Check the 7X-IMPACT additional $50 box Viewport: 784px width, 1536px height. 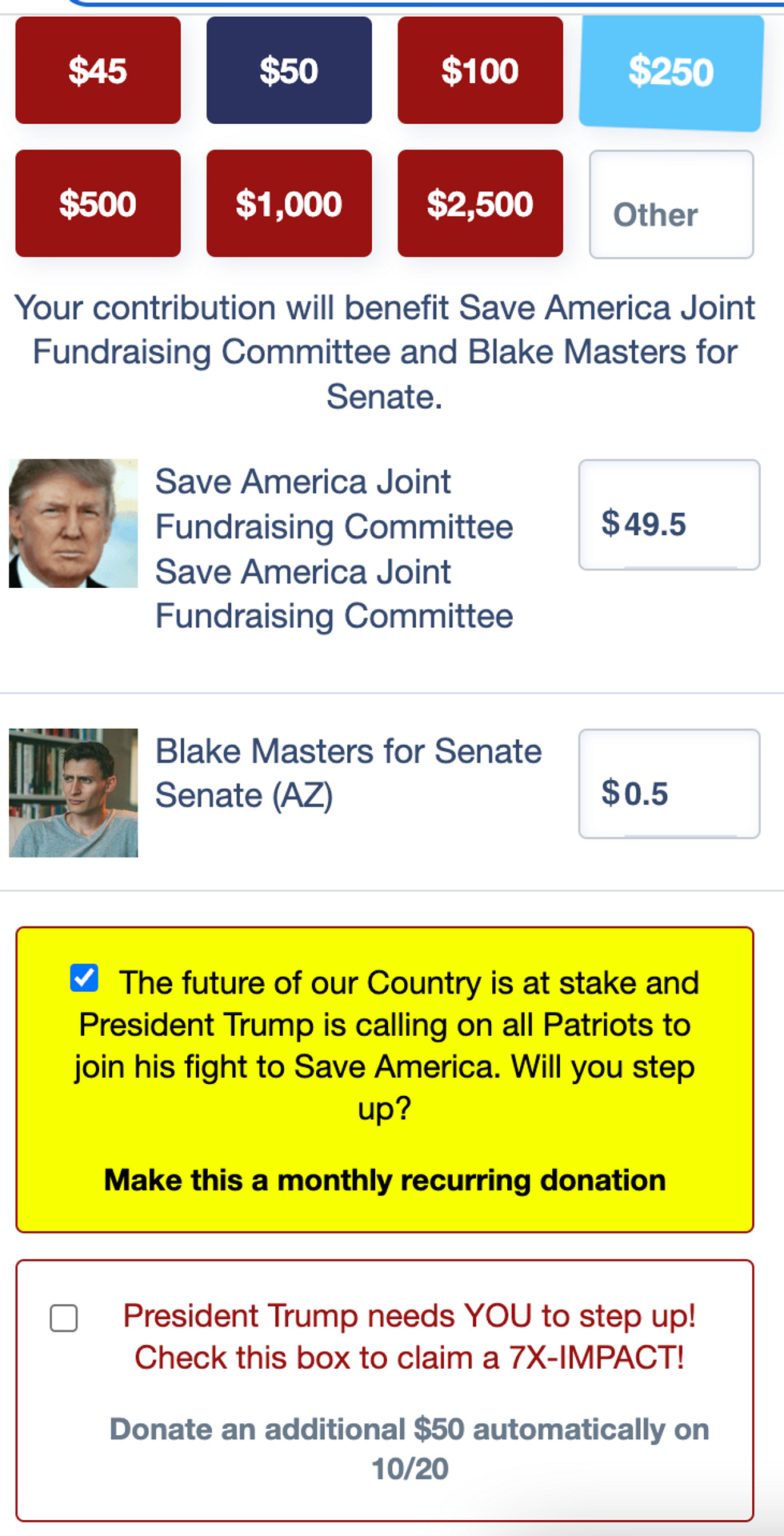pyautogui.click(x=64, y=1318)
